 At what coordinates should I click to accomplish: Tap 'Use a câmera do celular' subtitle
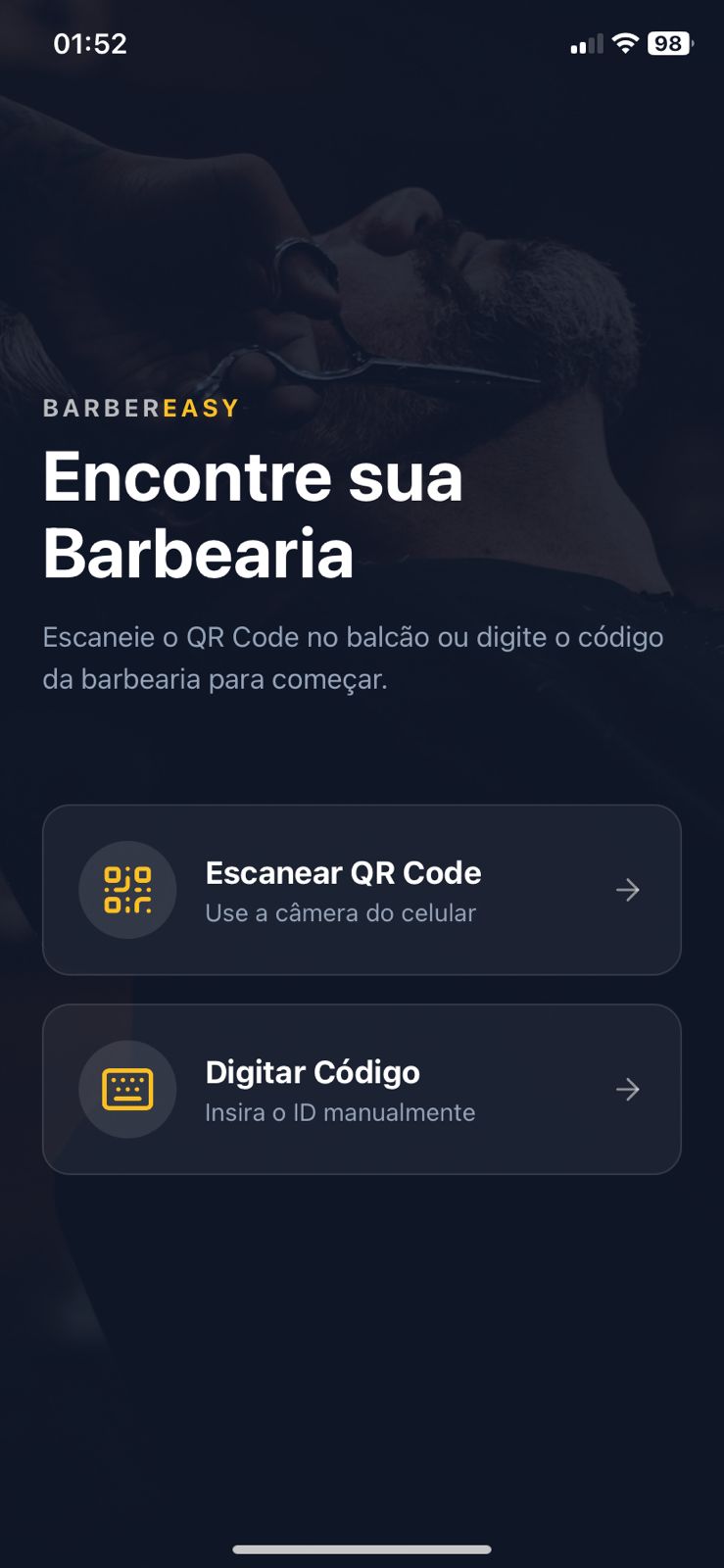pyautogui.click(x=339, y=912)
